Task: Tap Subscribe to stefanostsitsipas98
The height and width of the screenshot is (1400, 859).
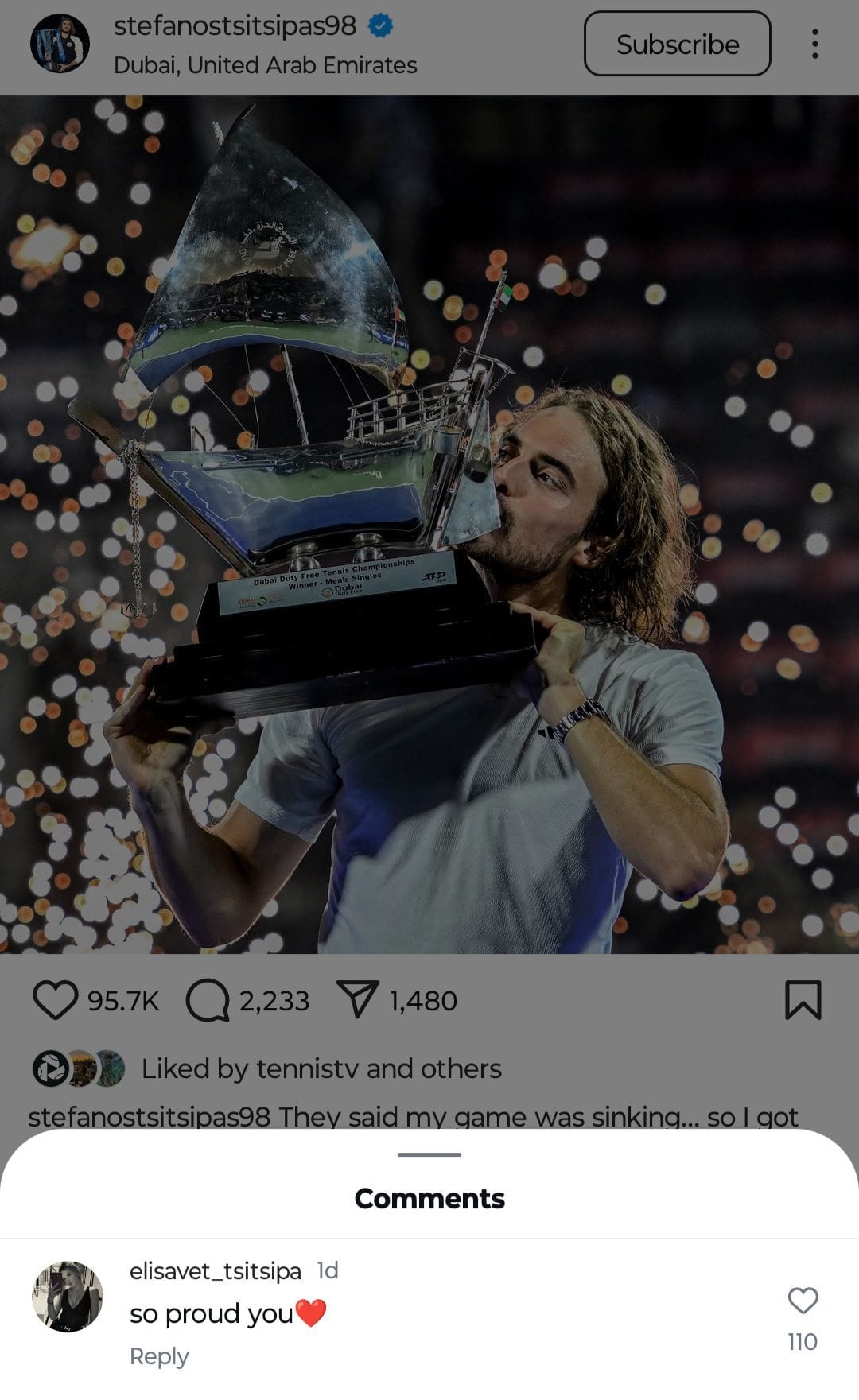Action: tap(677, 44)
